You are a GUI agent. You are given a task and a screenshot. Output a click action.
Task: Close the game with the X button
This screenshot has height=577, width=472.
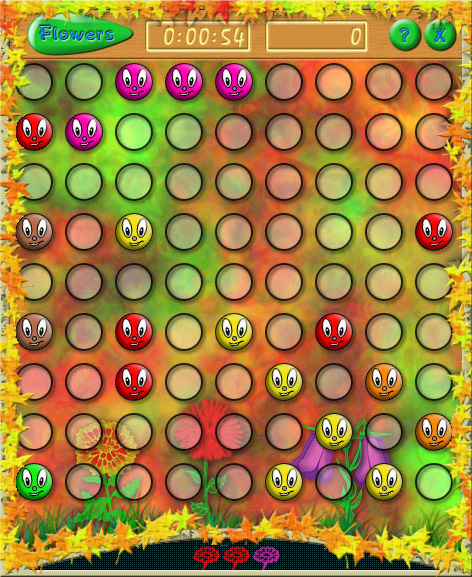click(440, 35)
